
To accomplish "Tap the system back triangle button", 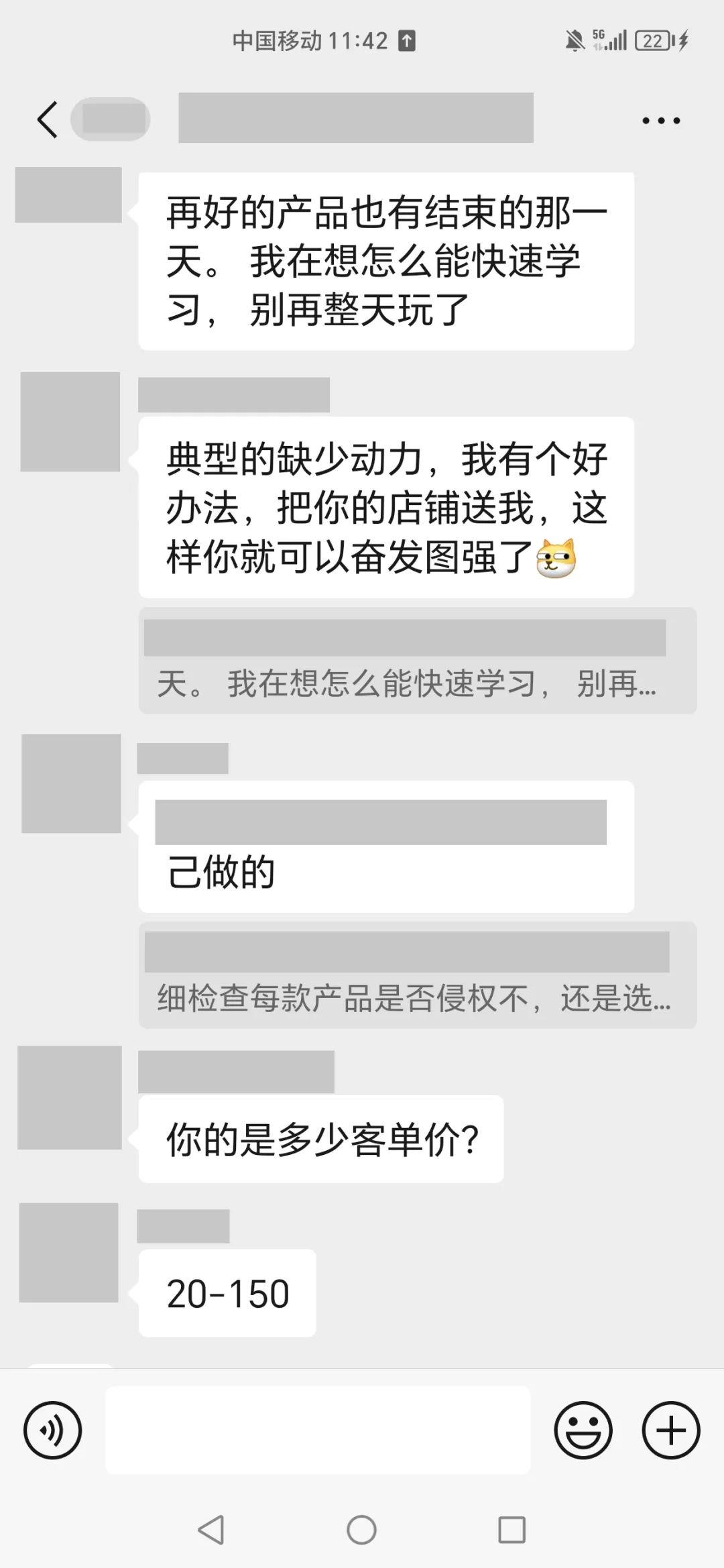I will [x=211, y=1530].
